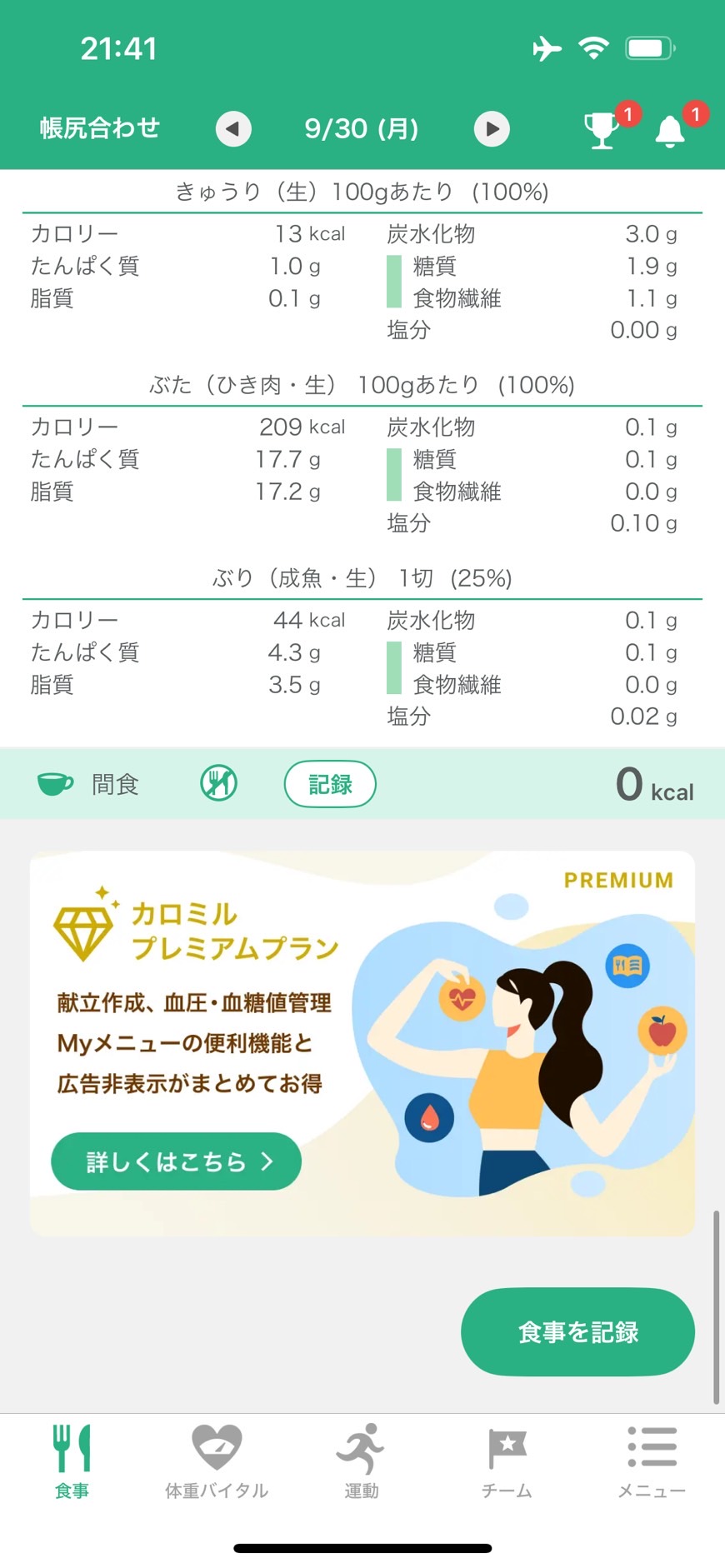
Task: Tap the 食事を記録 button
Action: pos(577,1331)
